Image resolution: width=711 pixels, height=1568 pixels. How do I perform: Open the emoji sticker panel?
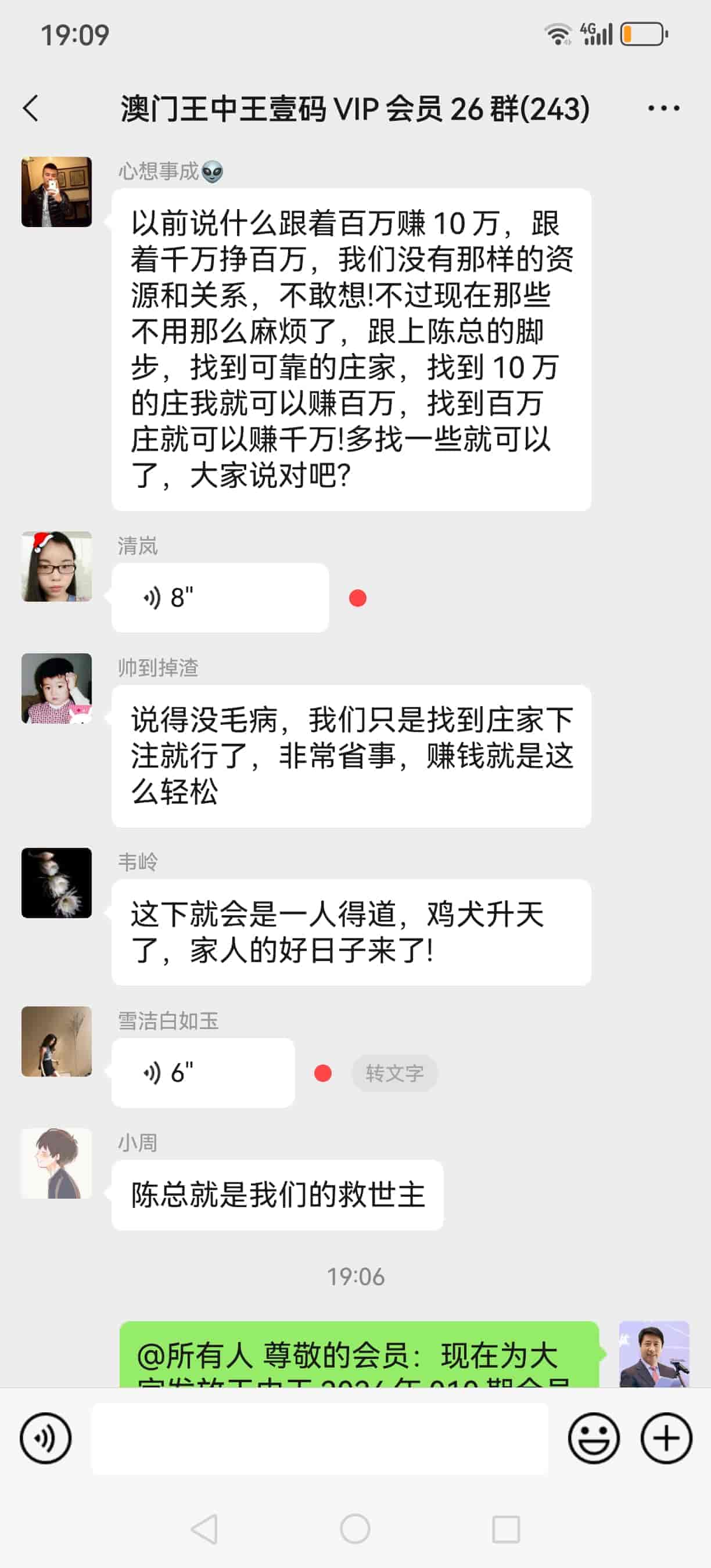(594, 1438)
